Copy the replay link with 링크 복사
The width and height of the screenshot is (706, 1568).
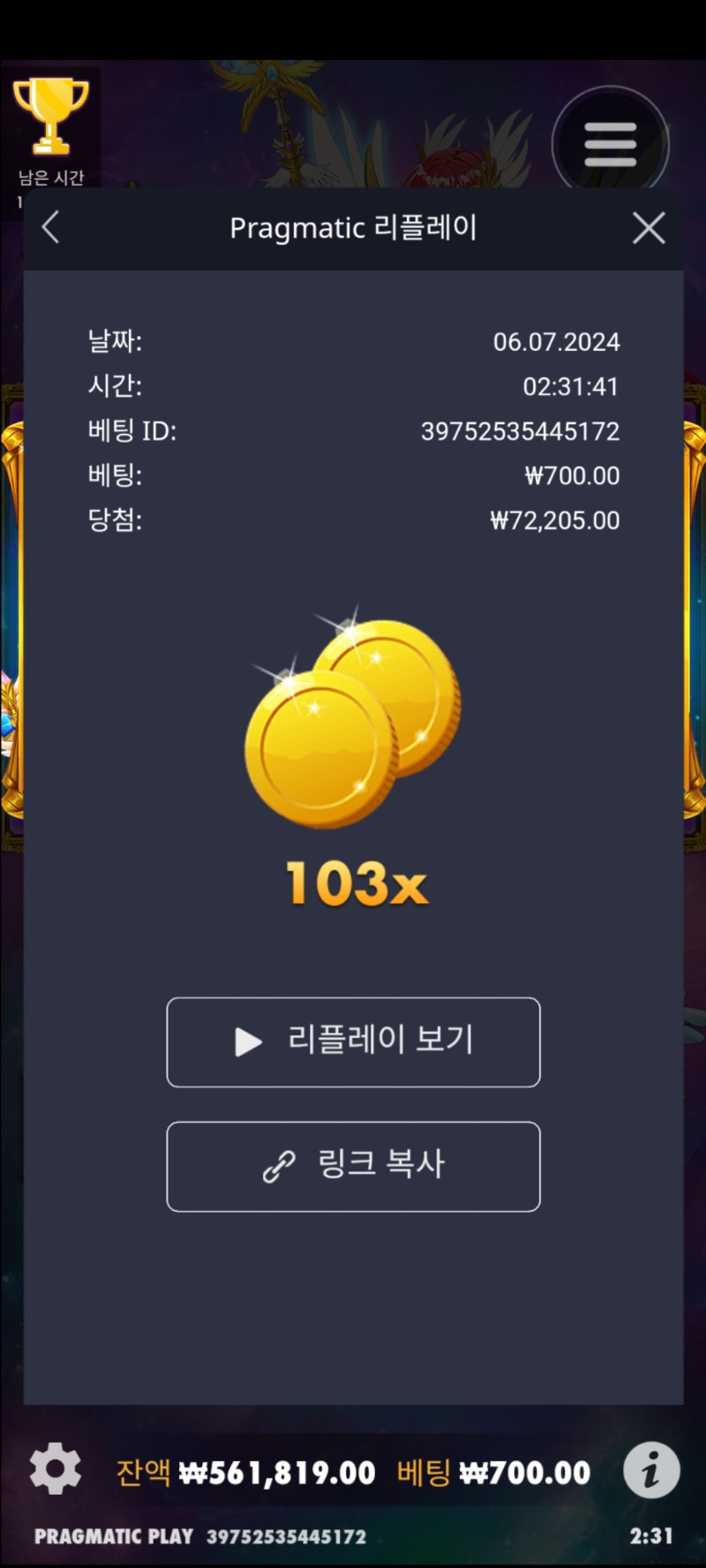point(353,1166)
